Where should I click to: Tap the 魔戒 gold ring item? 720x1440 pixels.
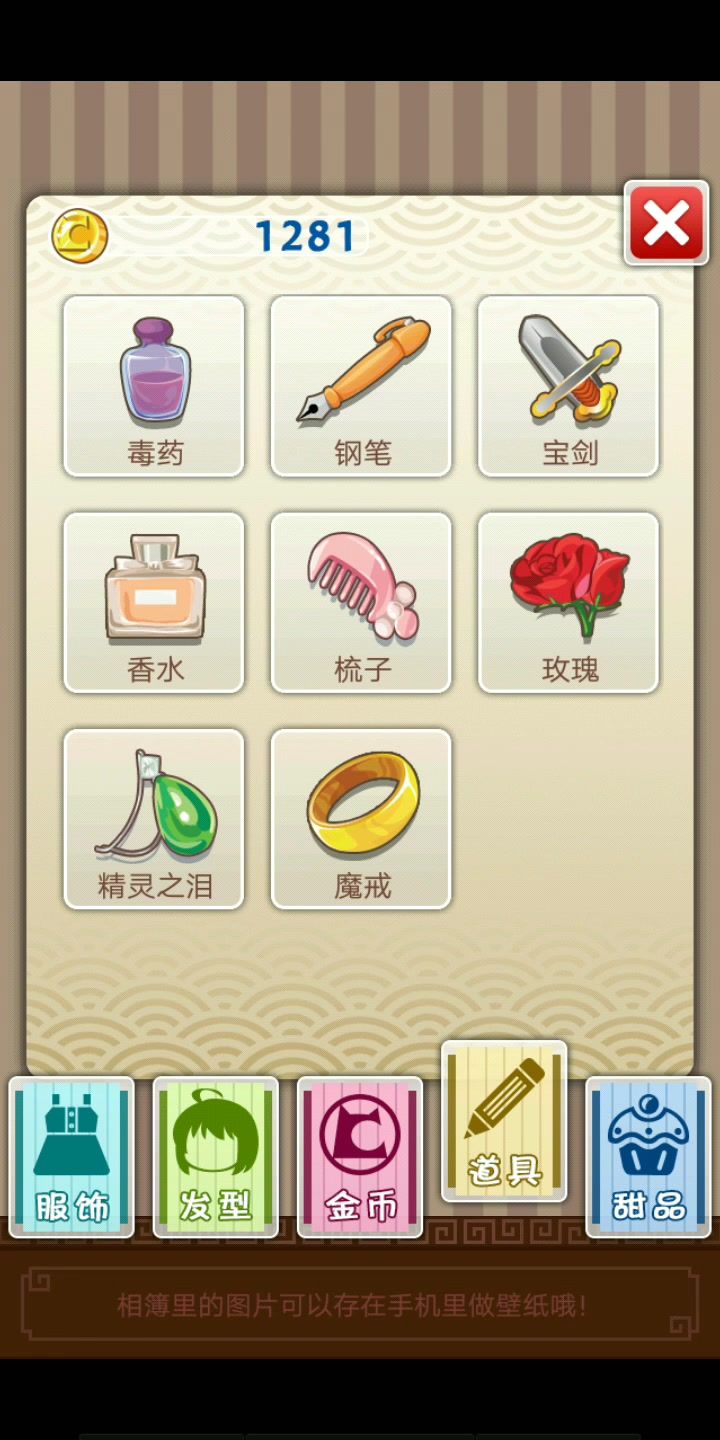[361, 819]
